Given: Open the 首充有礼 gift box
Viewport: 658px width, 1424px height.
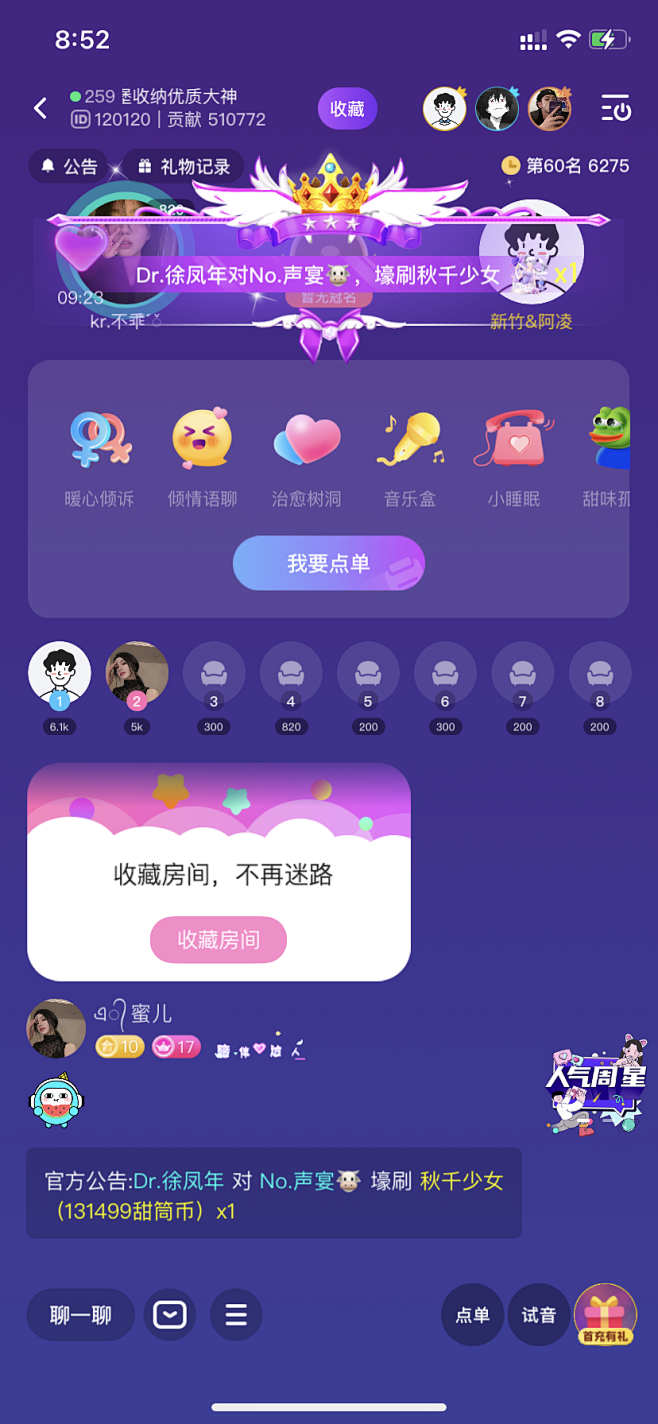Looking at the screenshot, I should coord(606,1314).
